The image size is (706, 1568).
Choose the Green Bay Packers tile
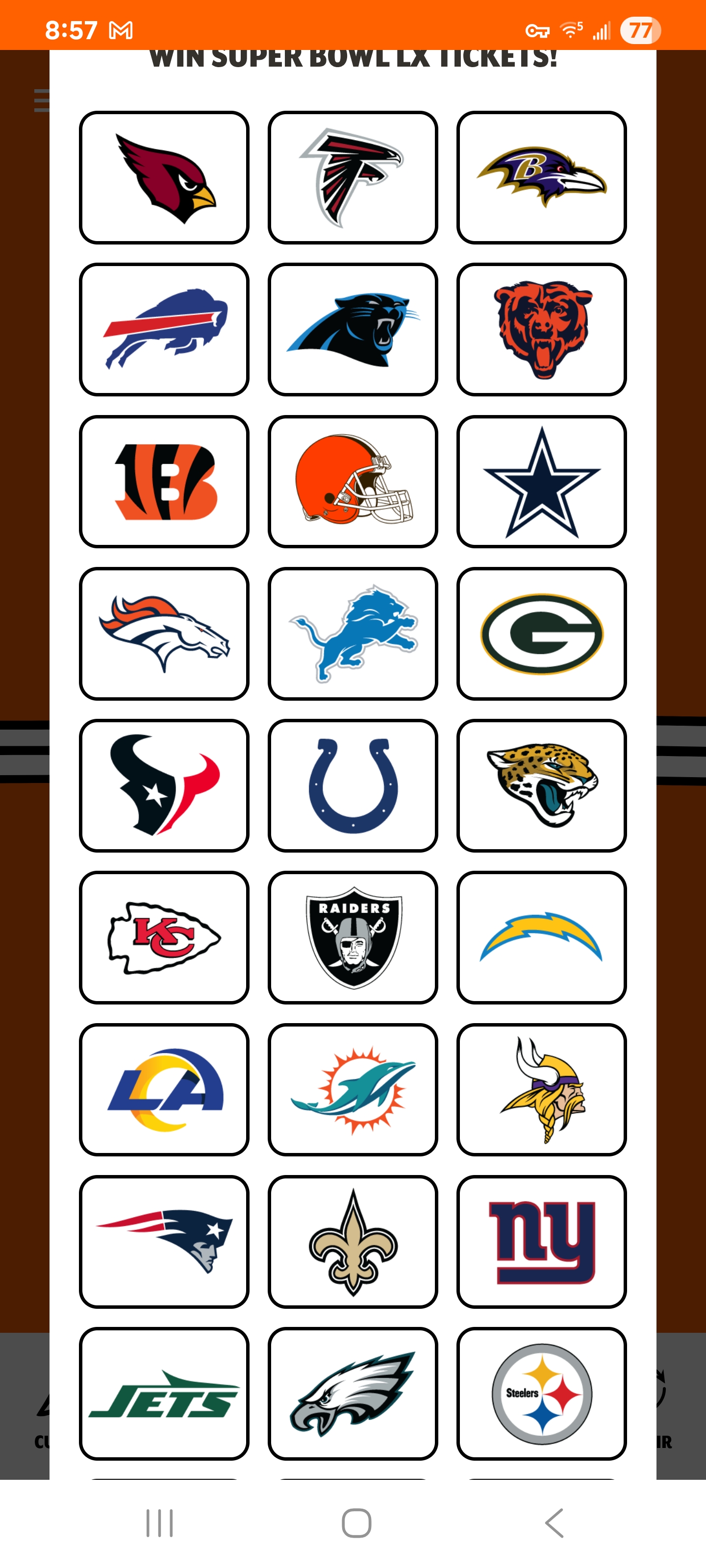[x=542, y=634]
